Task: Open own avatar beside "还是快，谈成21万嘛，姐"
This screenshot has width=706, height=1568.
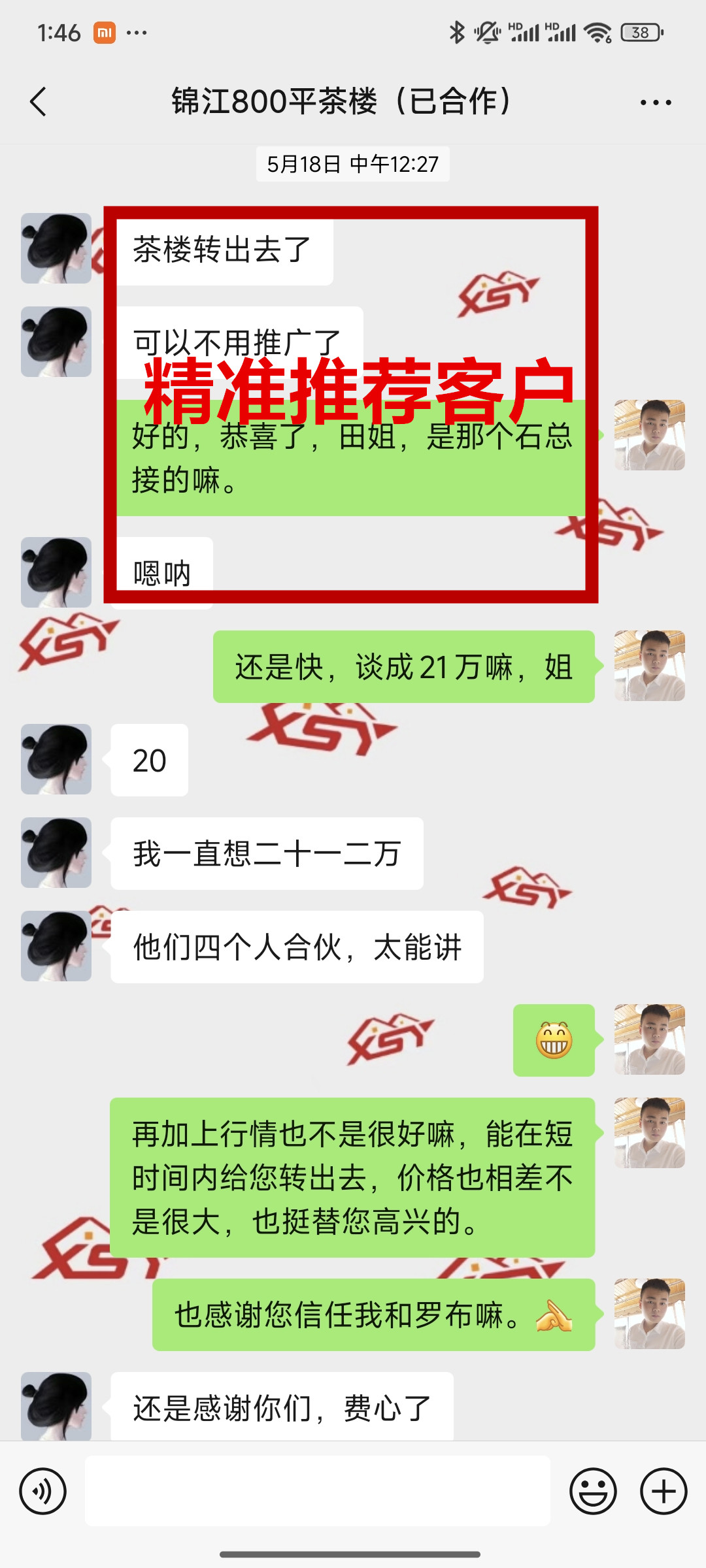Action: coord(649,666)
